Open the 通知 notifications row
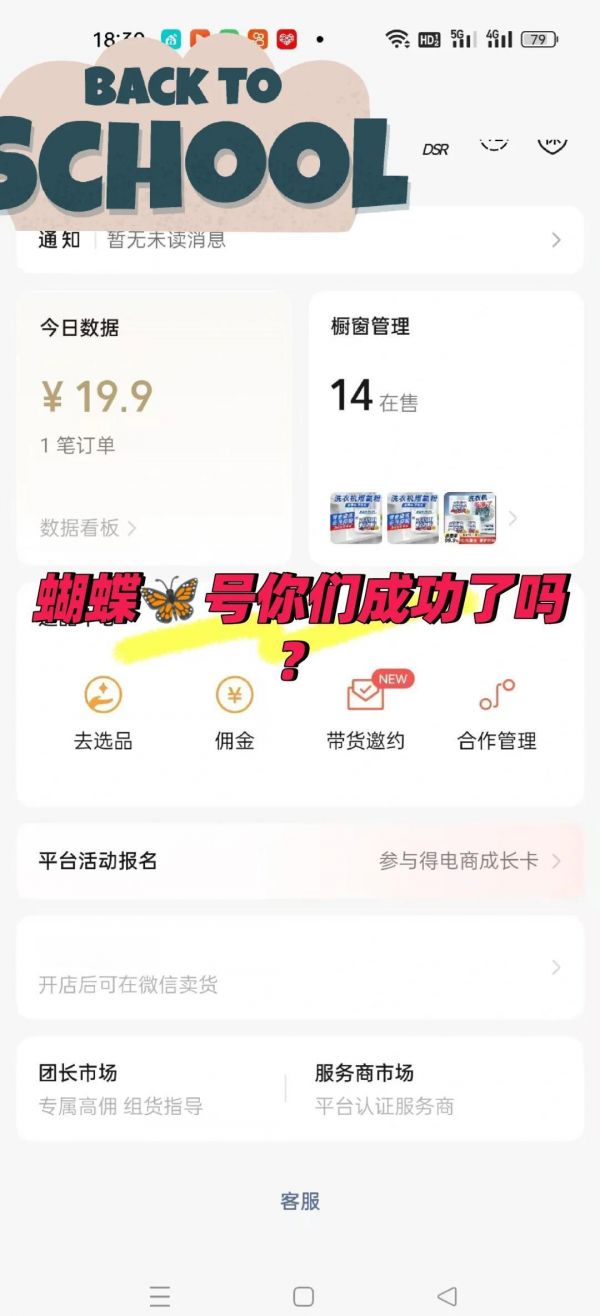The height and width of the screenshot is (1316, 600). pyautogui.click(x=300, y=240)
